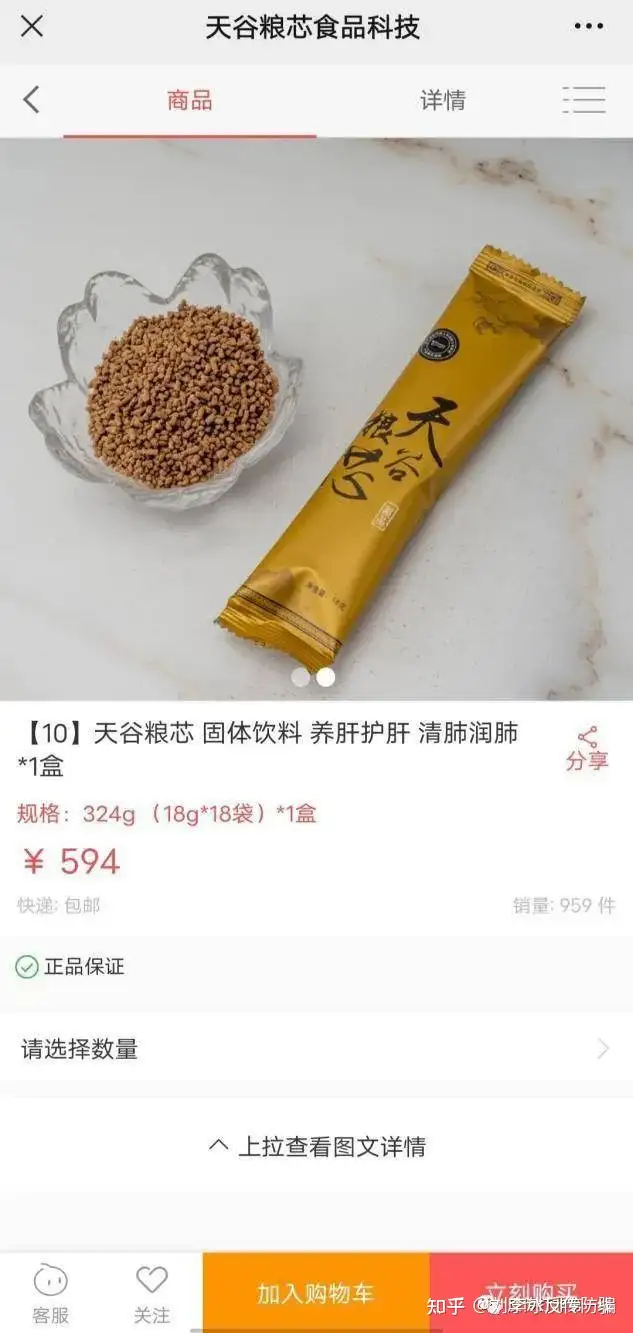The width and height of the screenshot is (633, 1333).
Task: Close the mini program with the X icon
Action: tap(32, 27)
